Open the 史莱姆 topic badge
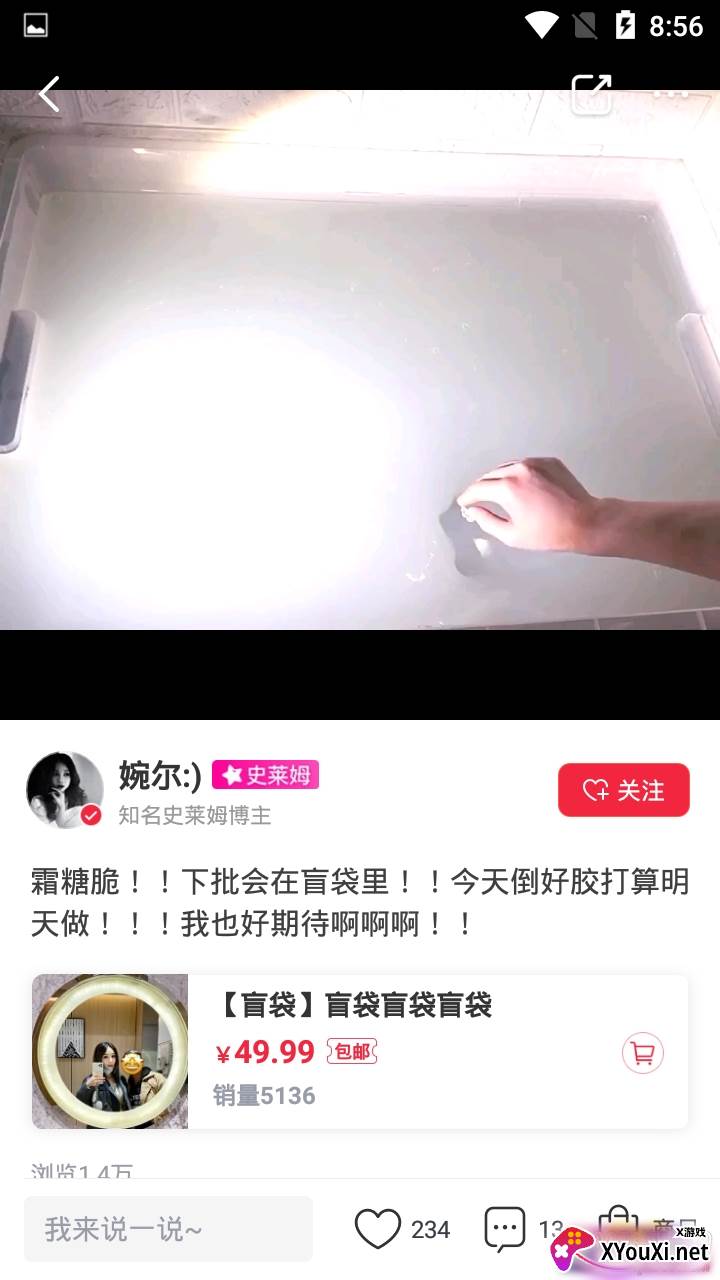The width and height of the screenshot is (720, 1280). point(265,775)
